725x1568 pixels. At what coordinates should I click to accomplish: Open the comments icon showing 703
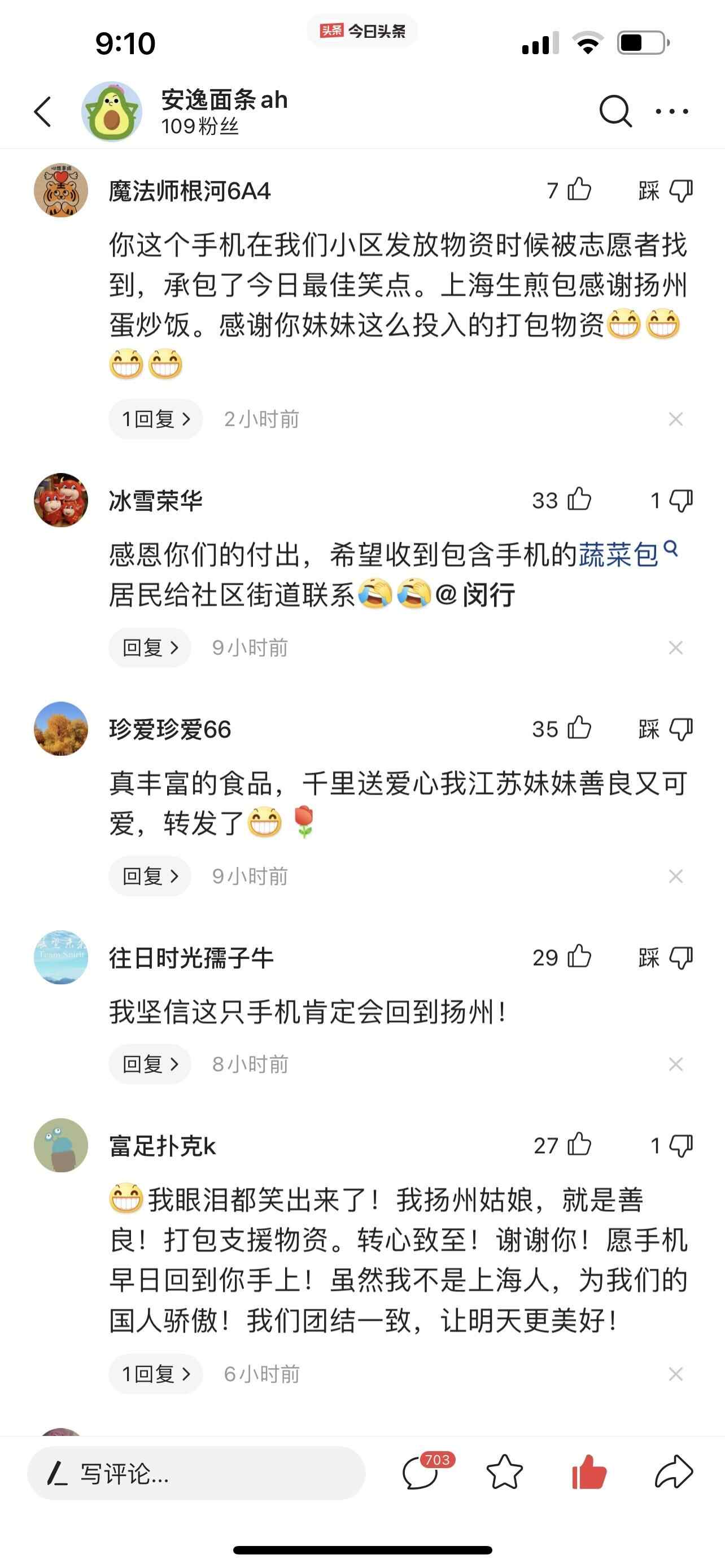pos(421,1474)
